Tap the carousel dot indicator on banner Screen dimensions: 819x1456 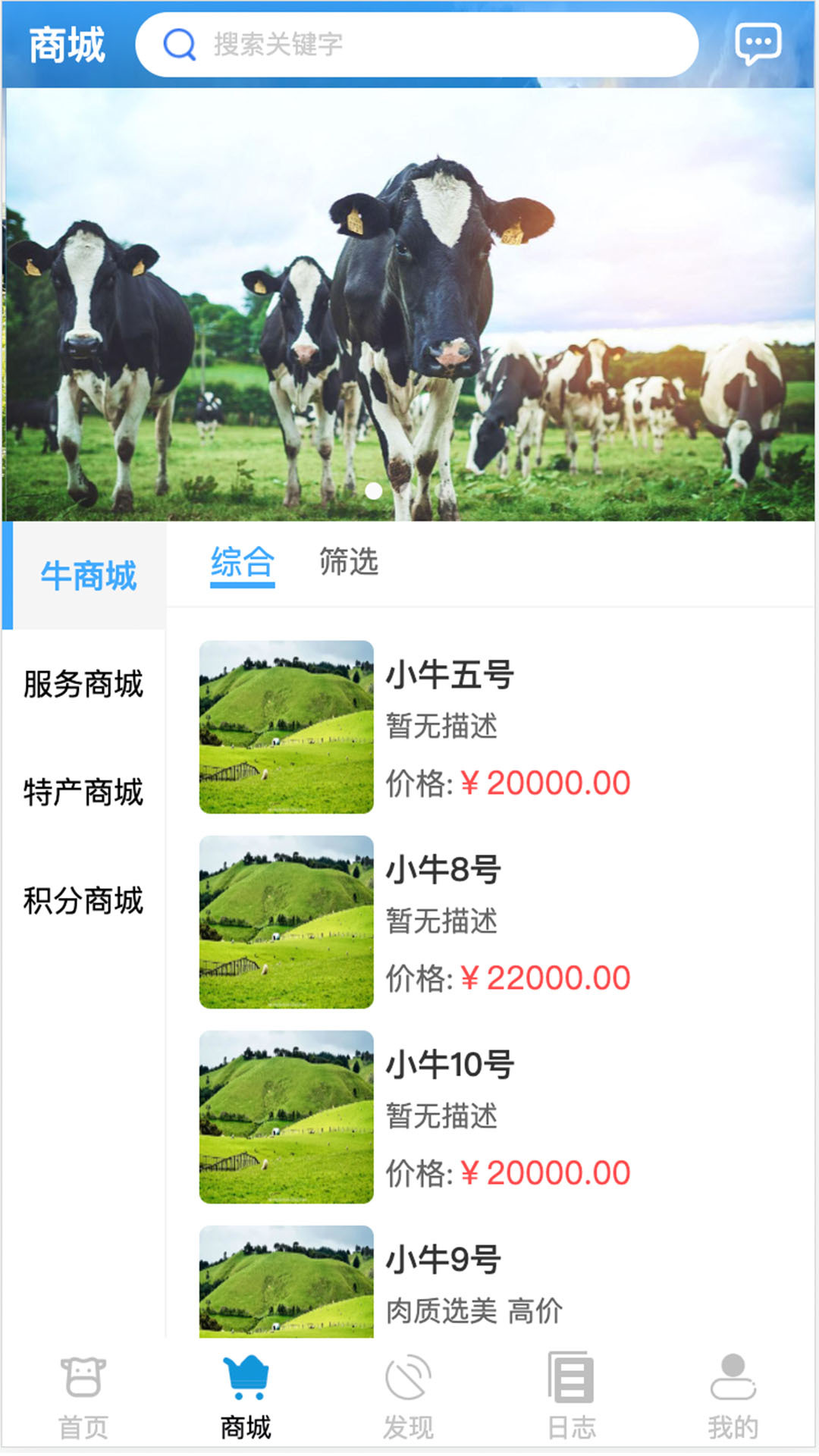point(374,491)
